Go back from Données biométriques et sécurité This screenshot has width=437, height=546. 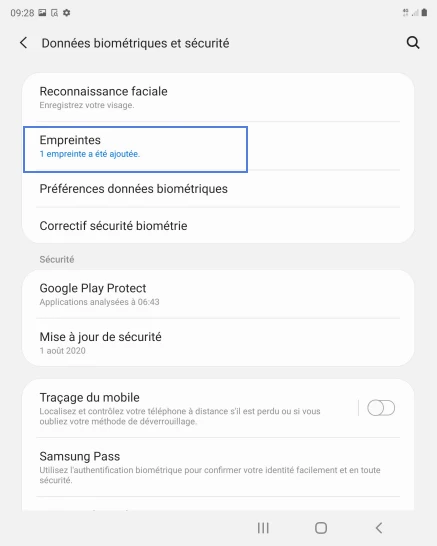(x=23, y=43)
